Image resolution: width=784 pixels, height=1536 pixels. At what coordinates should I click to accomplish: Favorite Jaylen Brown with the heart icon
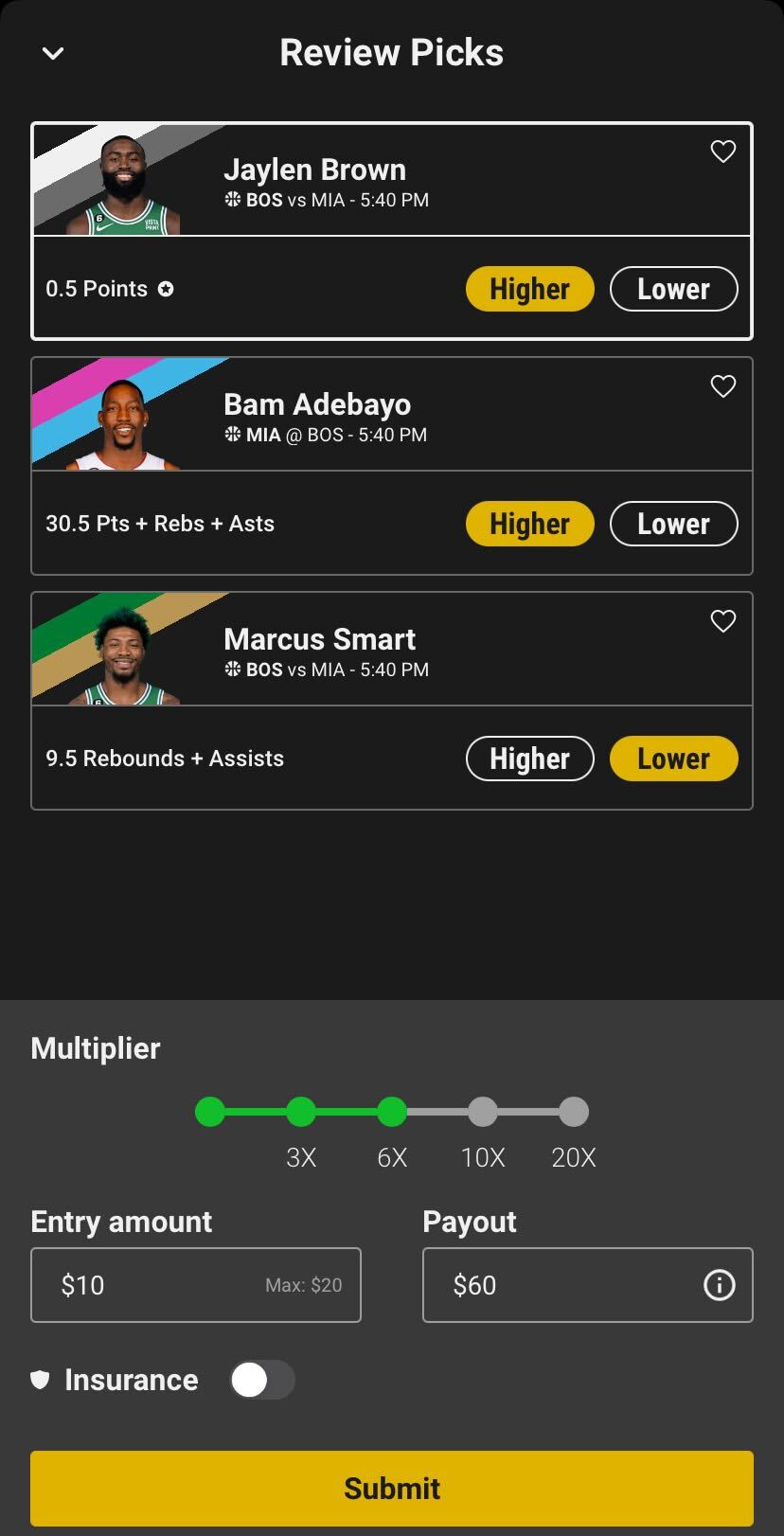click(x=722, y=152)
